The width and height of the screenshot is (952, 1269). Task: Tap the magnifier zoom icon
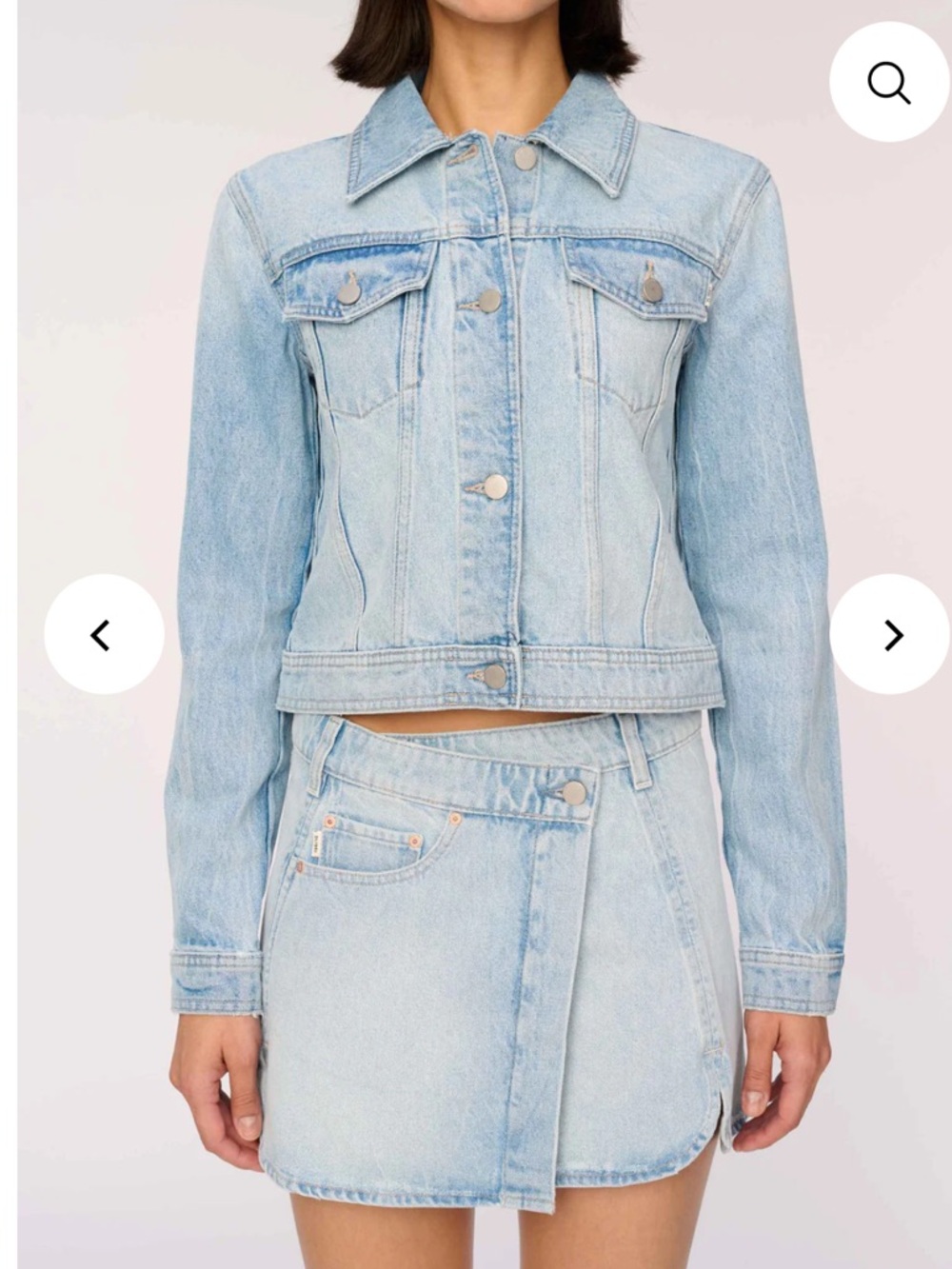click(x=889, y=83)
